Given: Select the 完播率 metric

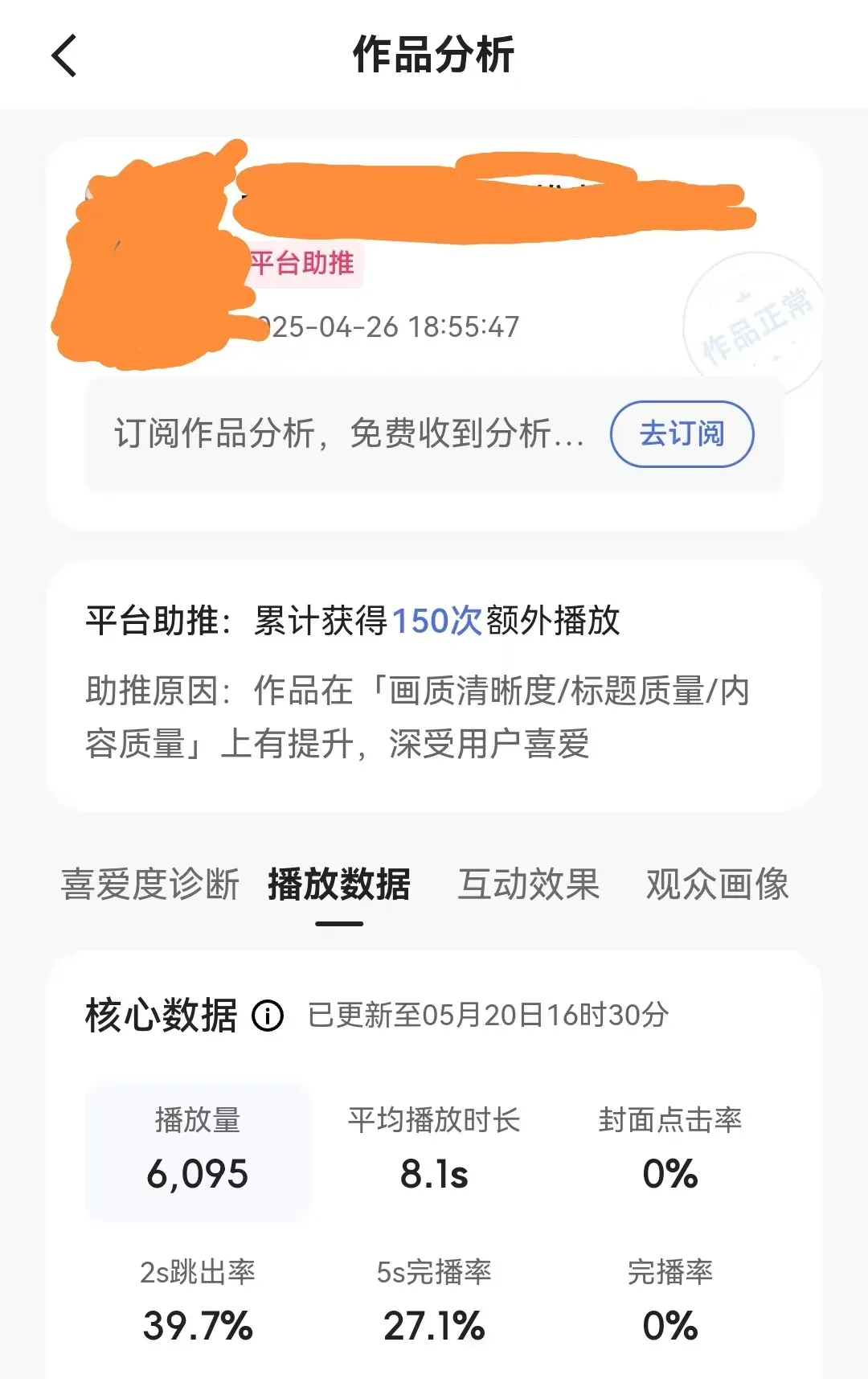Looking at the screenshot, I should [x=670, y=1302].
